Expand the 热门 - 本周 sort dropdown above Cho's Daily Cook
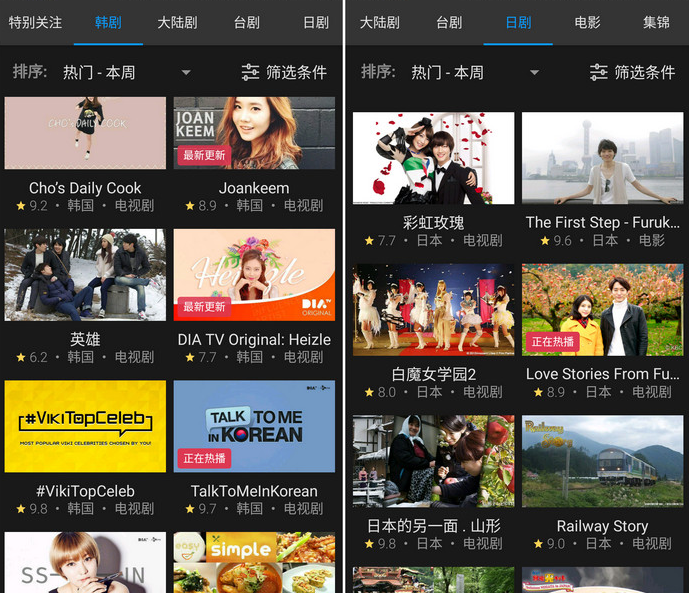 pyautogui.click(x=127, y=73)
